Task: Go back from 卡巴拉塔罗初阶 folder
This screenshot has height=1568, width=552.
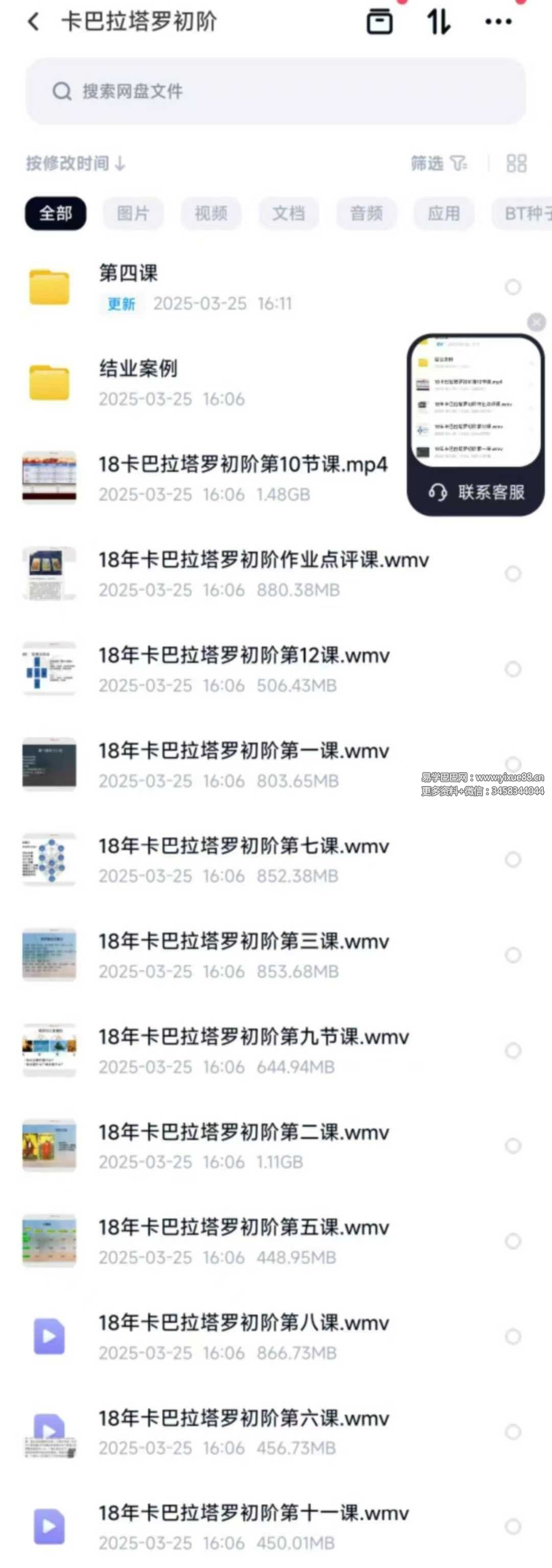Action: click(34, 22)
